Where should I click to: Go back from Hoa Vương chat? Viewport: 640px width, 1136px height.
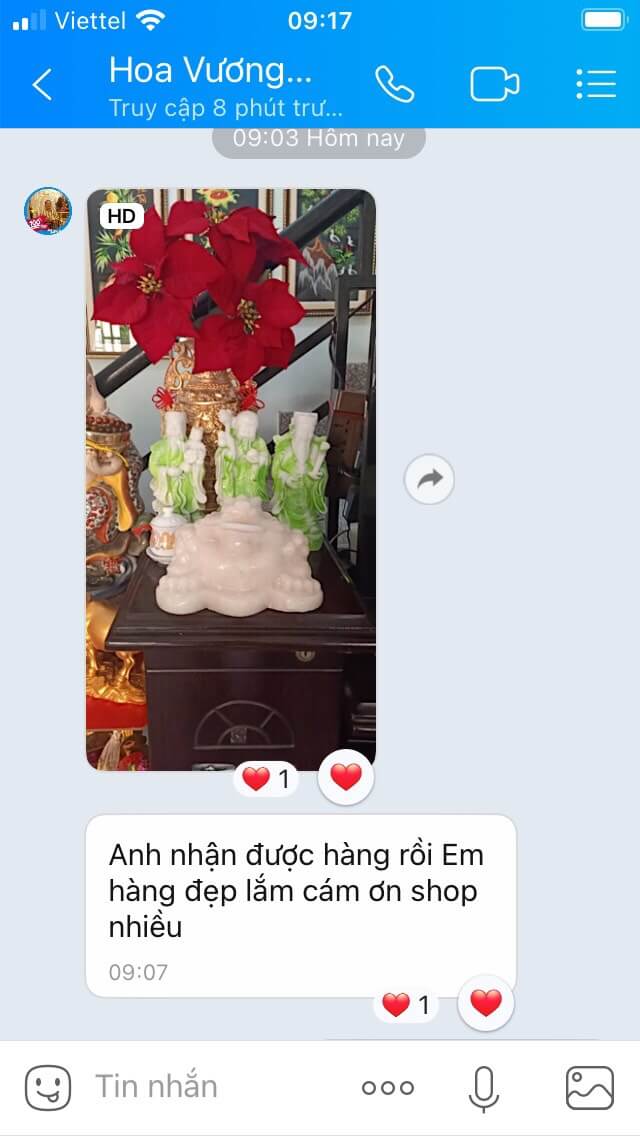click(42, 85)
